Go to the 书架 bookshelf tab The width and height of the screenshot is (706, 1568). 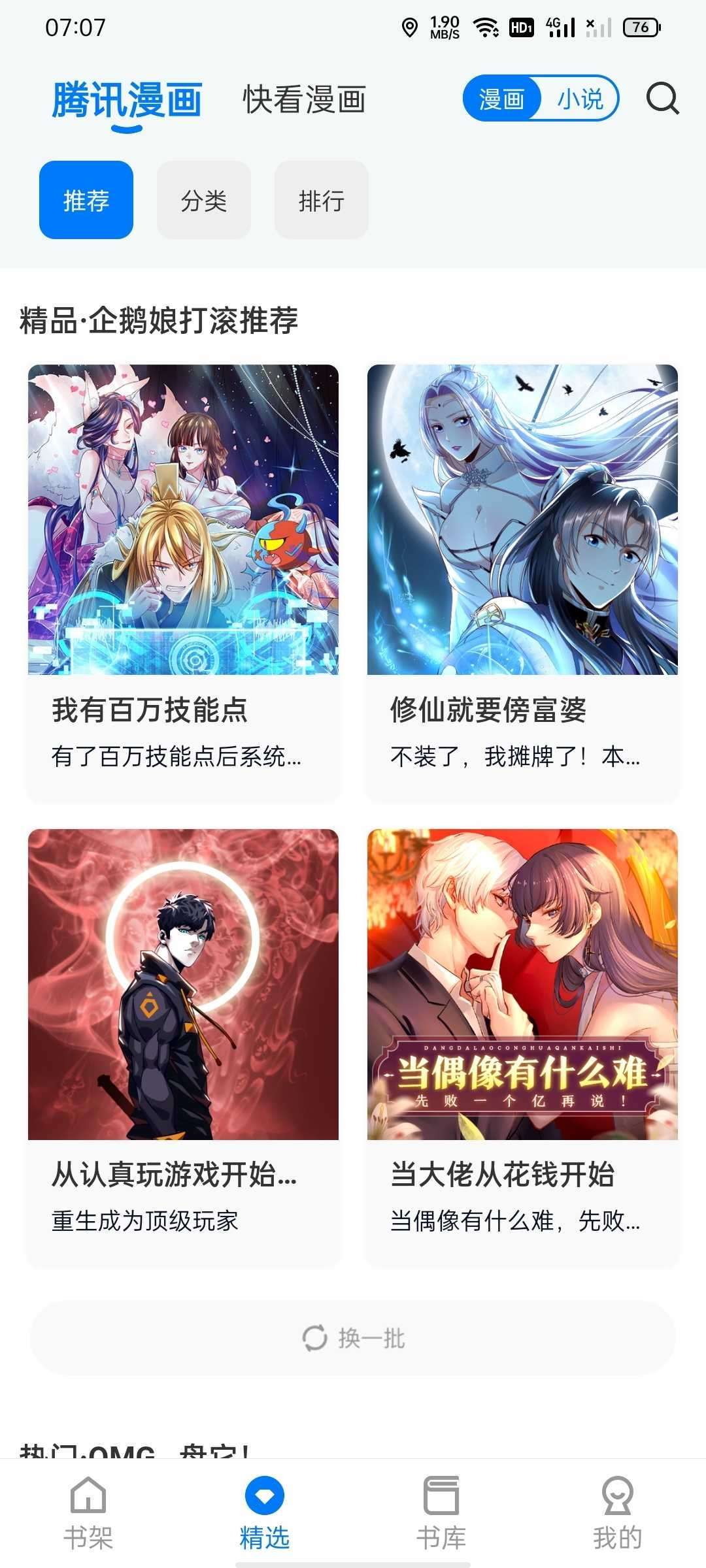(x=88, y=1512)
